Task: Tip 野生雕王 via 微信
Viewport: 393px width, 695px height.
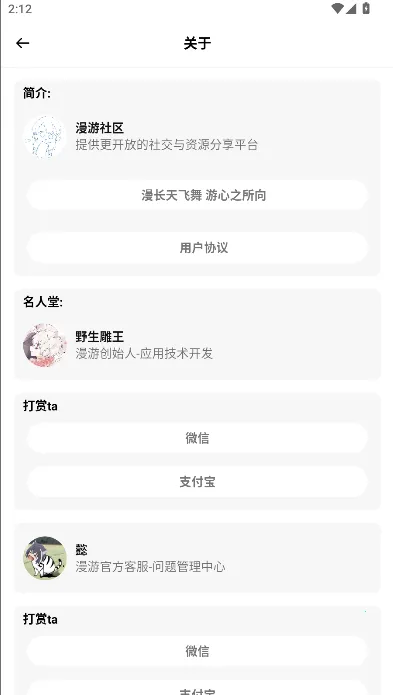Action: coord(197,438)
